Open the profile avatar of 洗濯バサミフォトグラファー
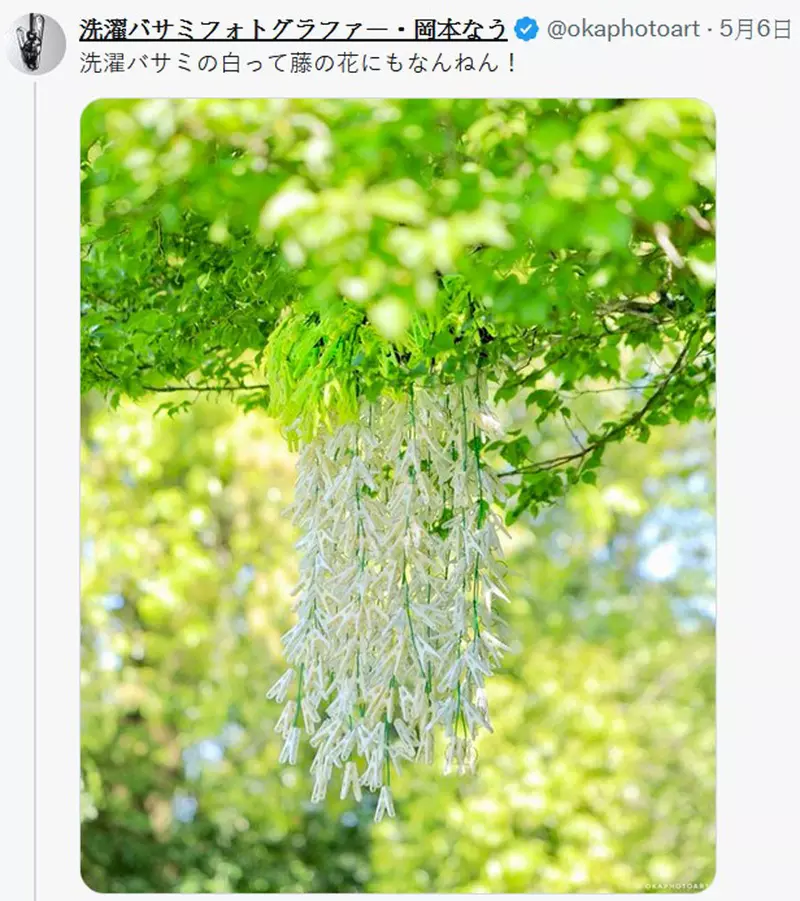 click(x=36, y=43)
